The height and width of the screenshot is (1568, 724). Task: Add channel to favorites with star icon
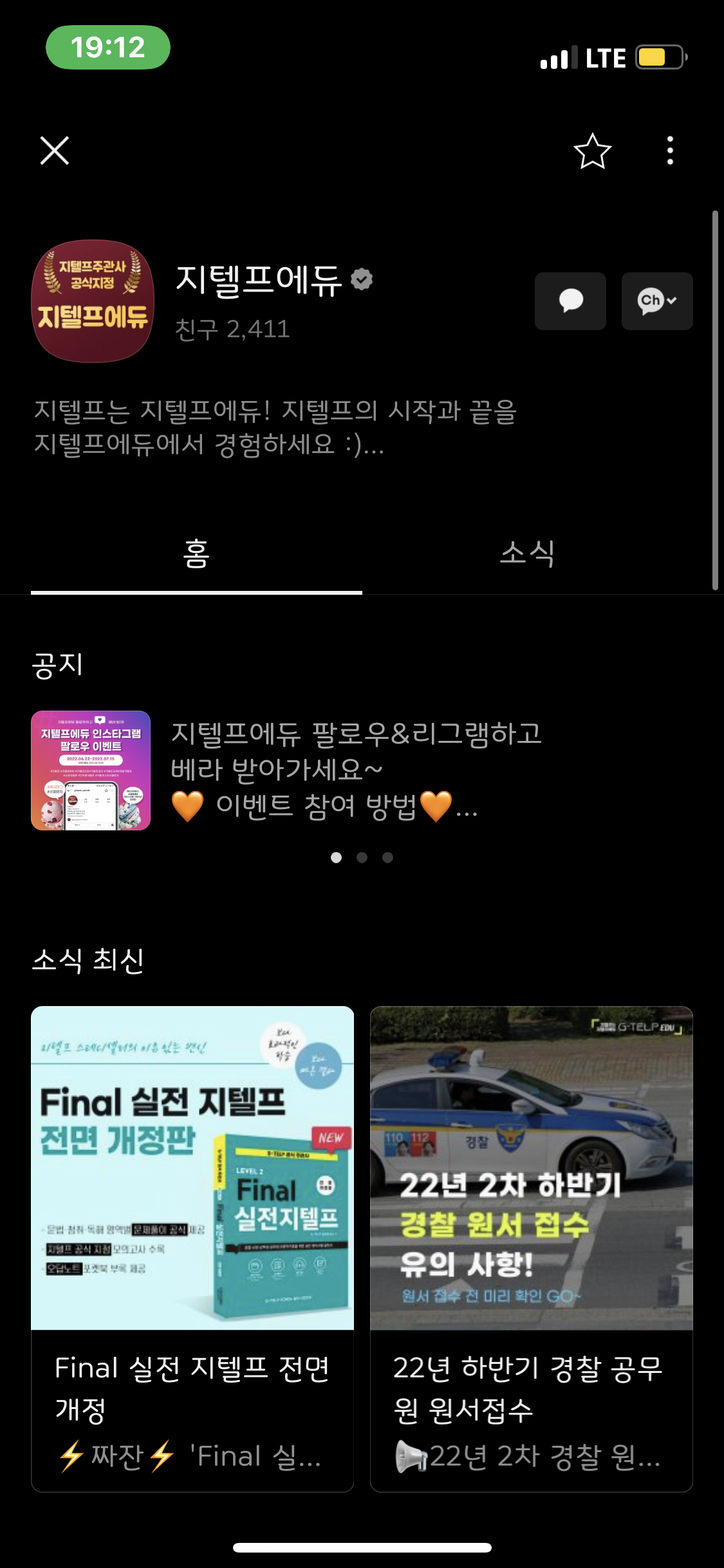592,151
